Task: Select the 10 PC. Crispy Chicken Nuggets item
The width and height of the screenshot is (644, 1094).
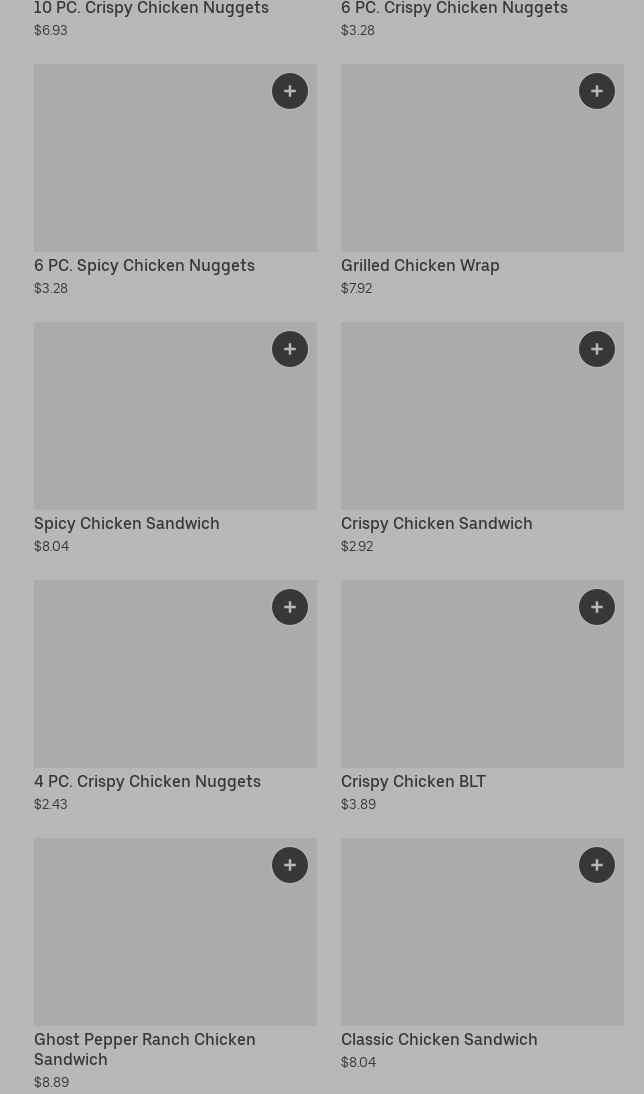Action: [x=151, y=9]
